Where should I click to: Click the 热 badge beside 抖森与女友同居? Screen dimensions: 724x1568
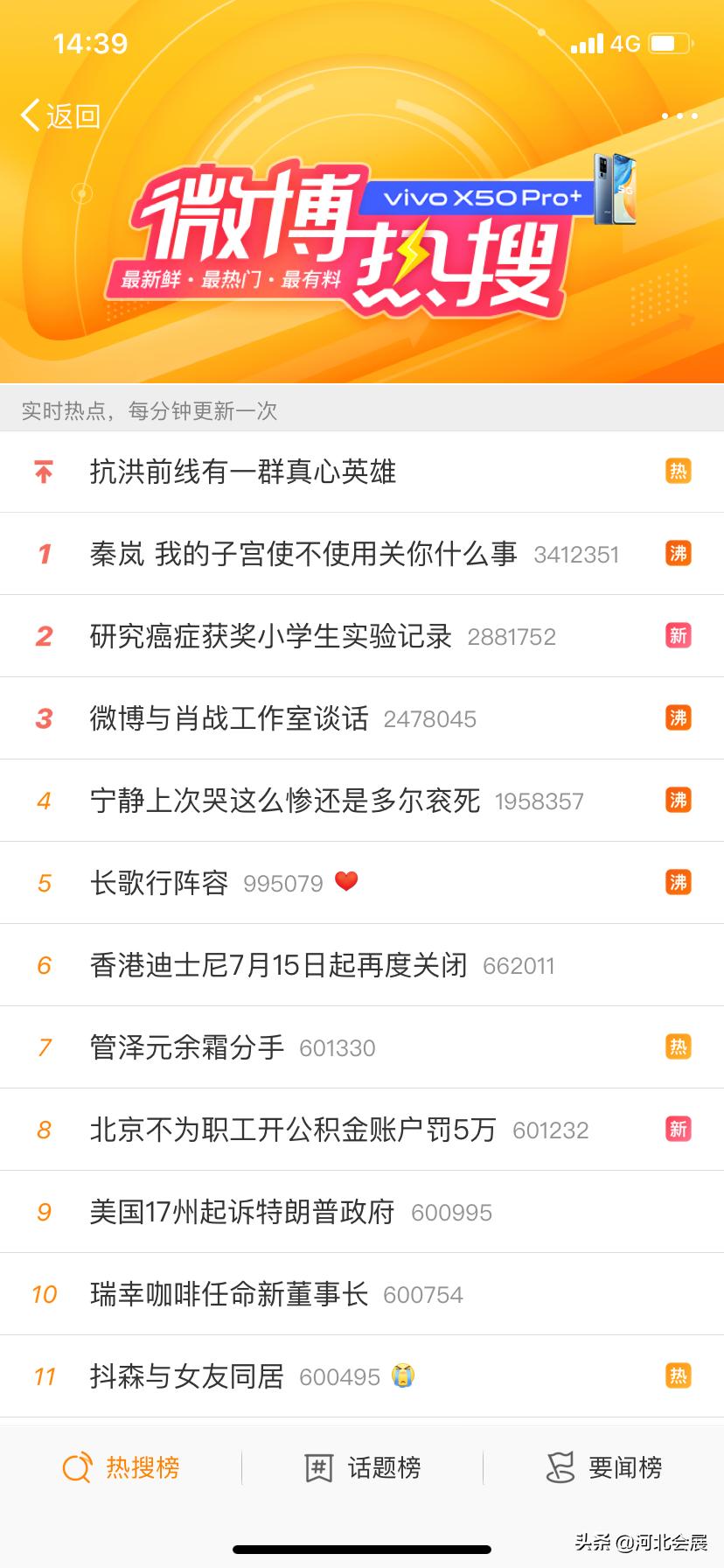tap(678, 1375)
